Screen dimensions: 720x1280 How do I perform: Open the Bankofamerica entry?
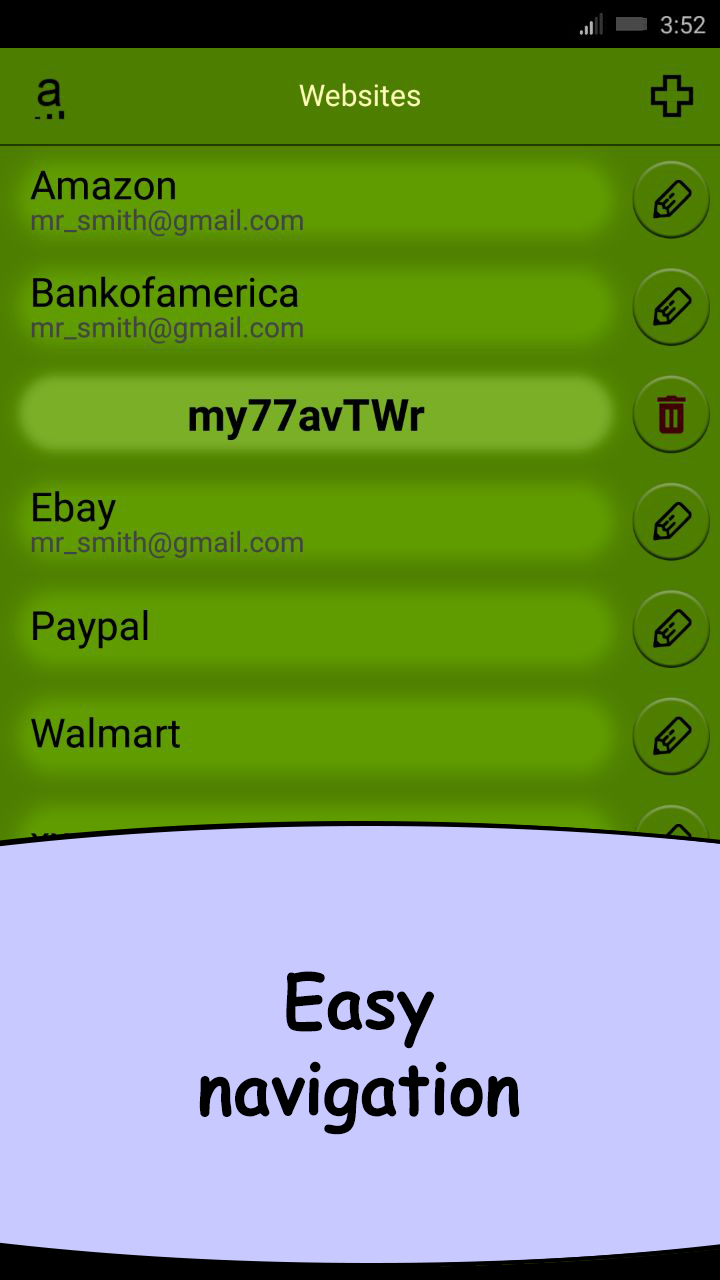[316, 307]
